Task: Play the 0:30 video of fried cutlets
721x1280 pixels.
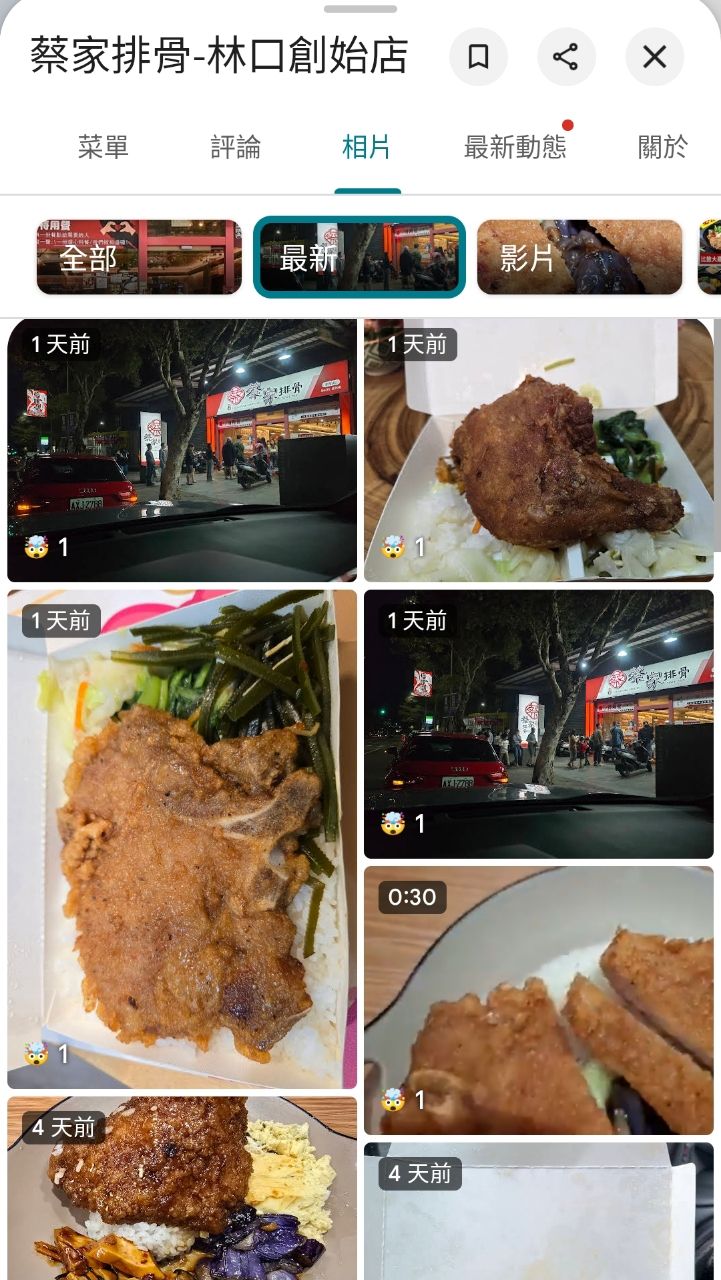Action: (x=539, y=1000)
